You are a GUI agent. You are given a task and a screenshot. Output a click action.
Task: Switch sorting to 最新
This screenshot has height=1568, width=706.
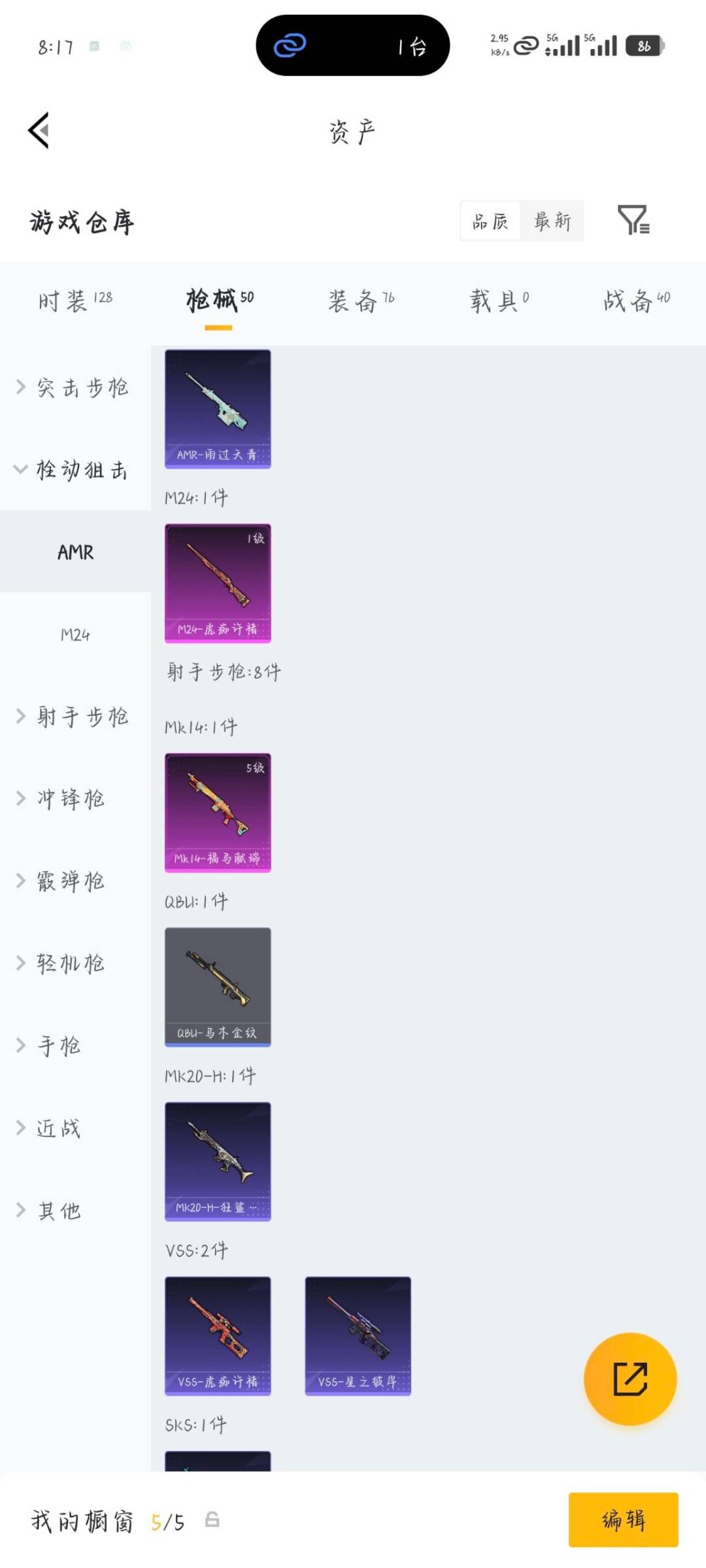pos(552,221)
